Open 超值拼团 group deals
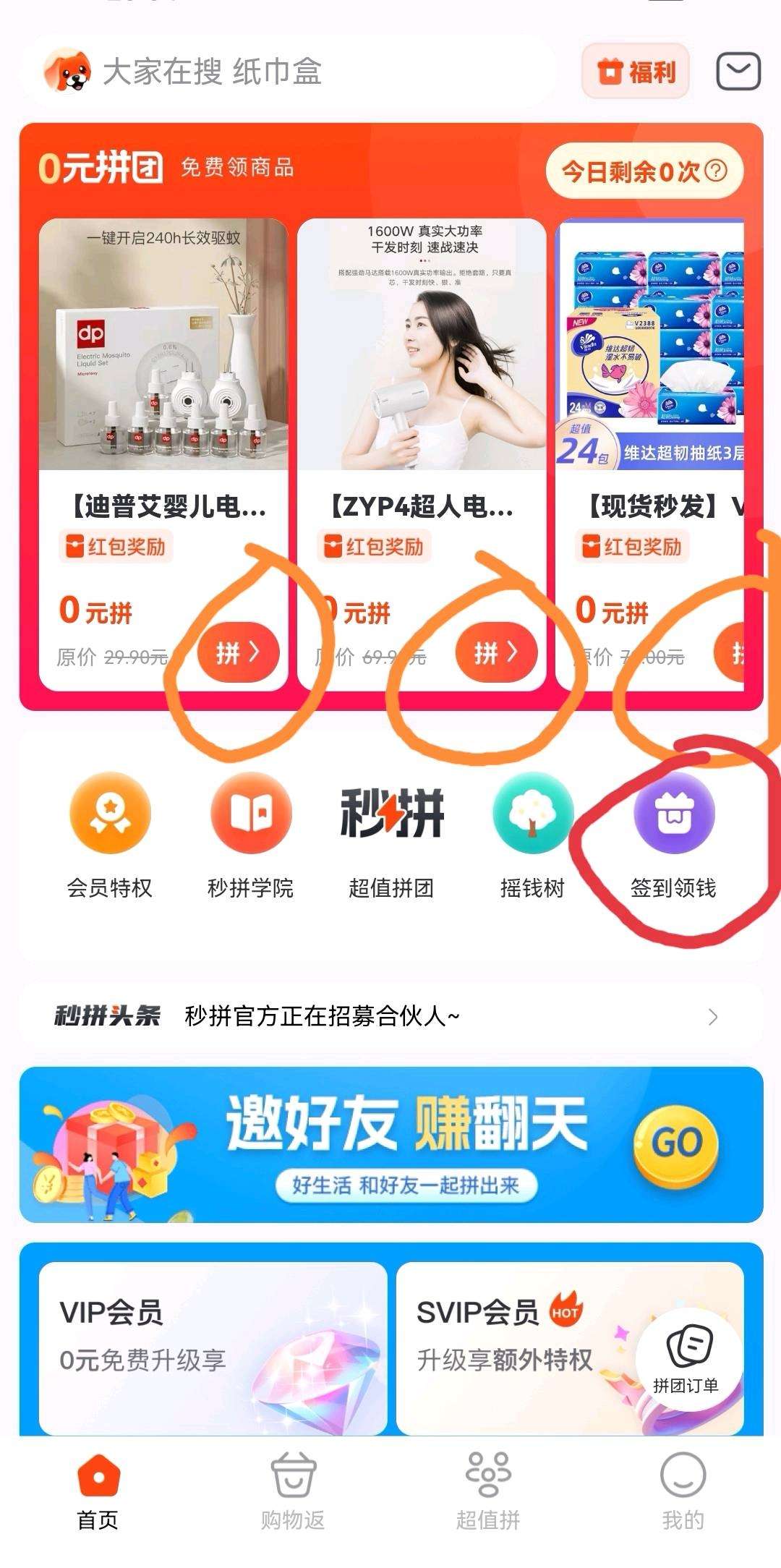 391,837
